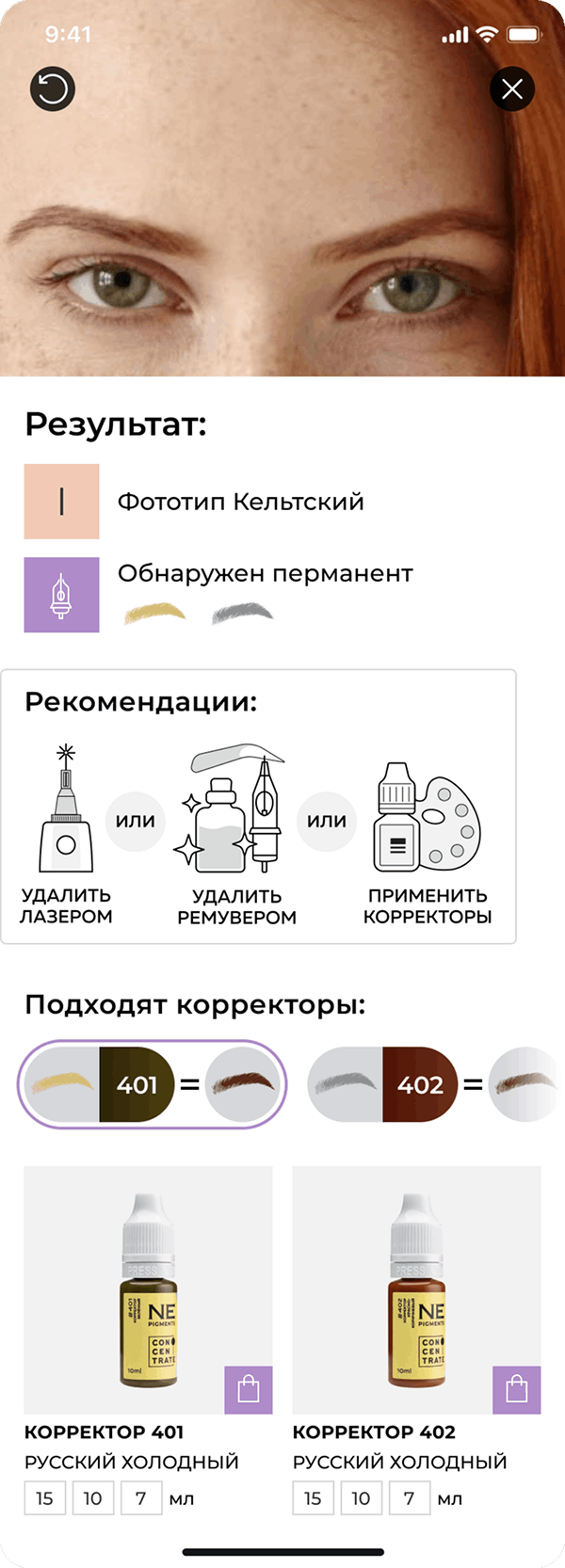Add Корректор 401 to the shopping bag
The height and width of the screenshot is (1568, 565).
coord(249,1389)
